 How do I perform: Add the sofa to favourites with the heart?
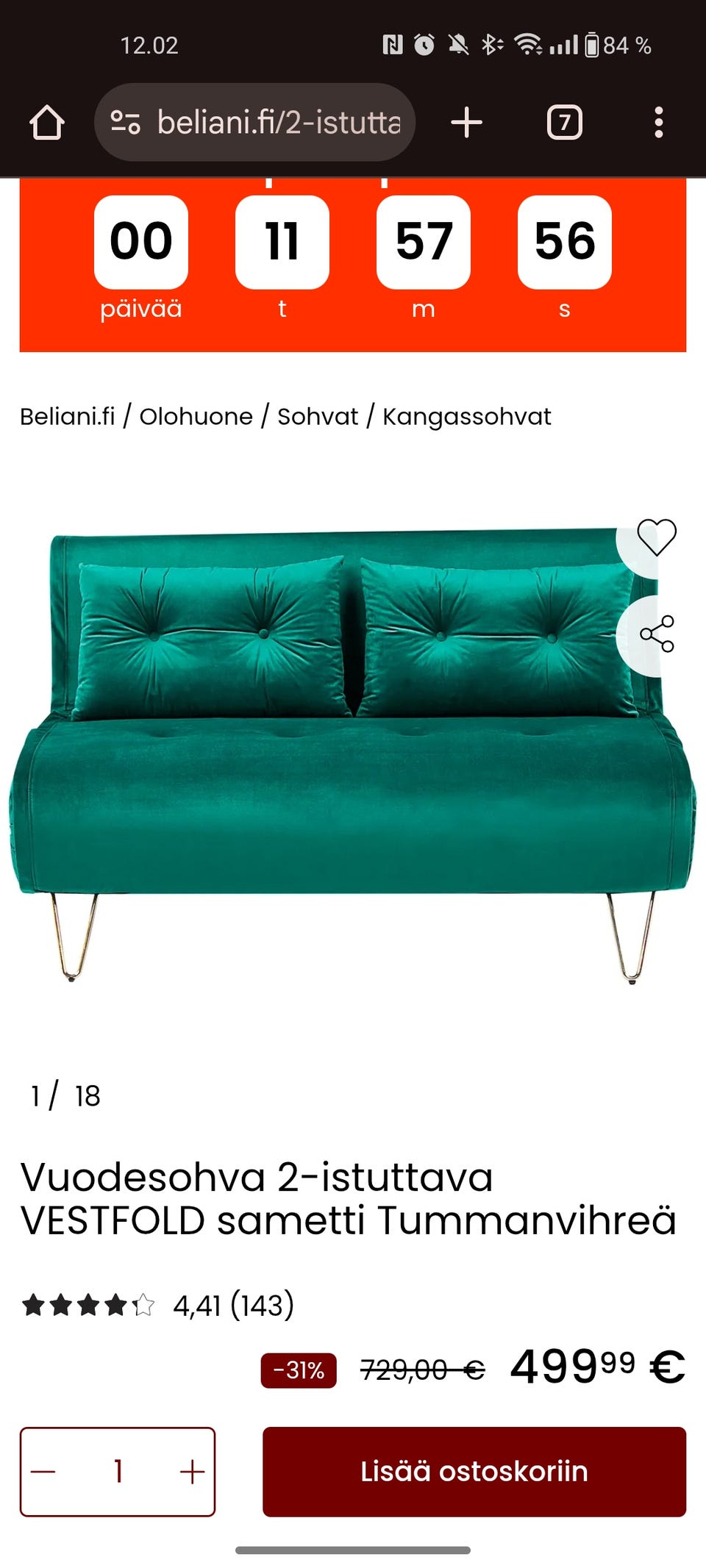[x=656, y=537]
